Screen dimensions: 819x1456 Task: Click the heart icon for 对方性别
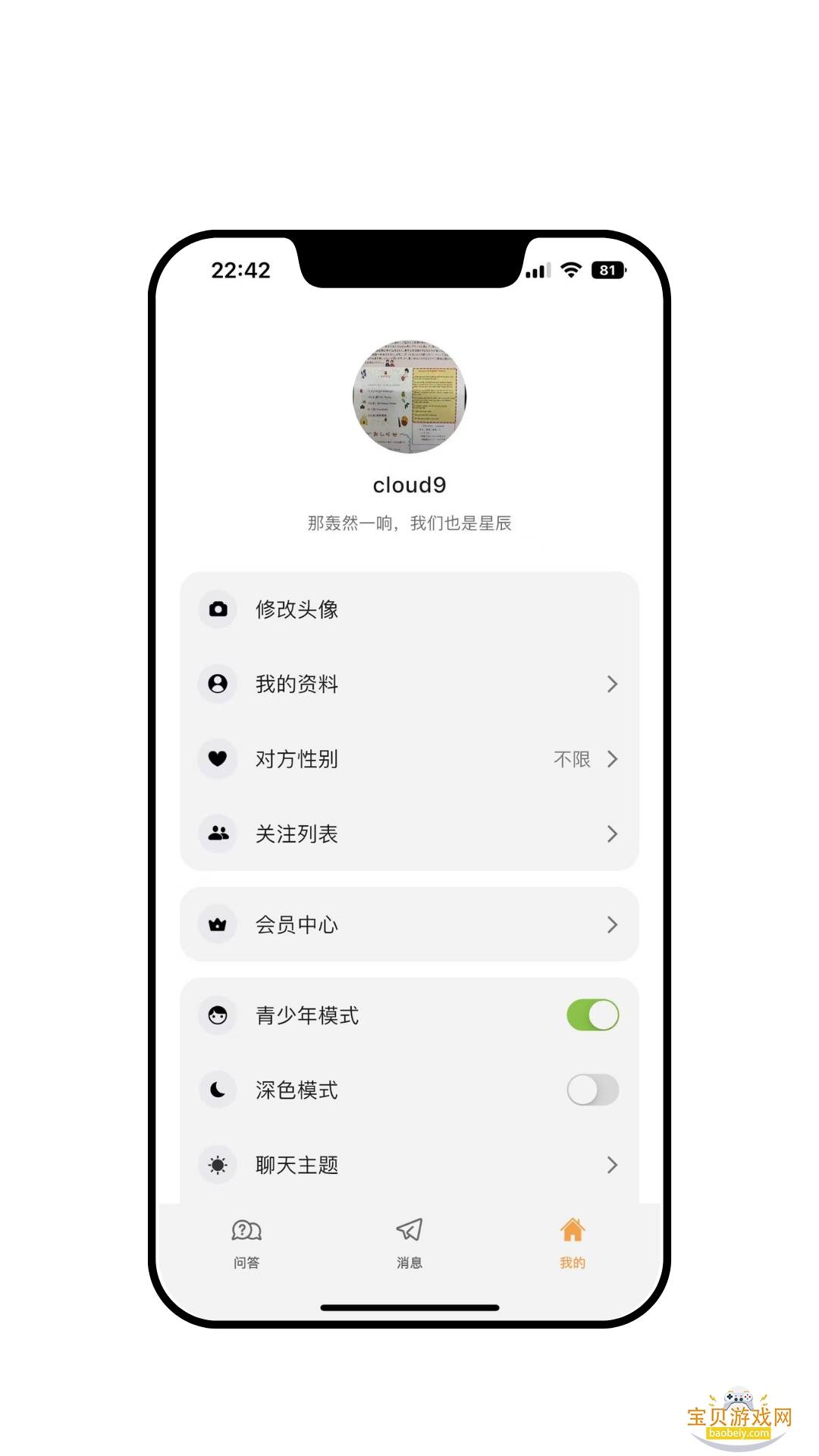pos(218,759)
